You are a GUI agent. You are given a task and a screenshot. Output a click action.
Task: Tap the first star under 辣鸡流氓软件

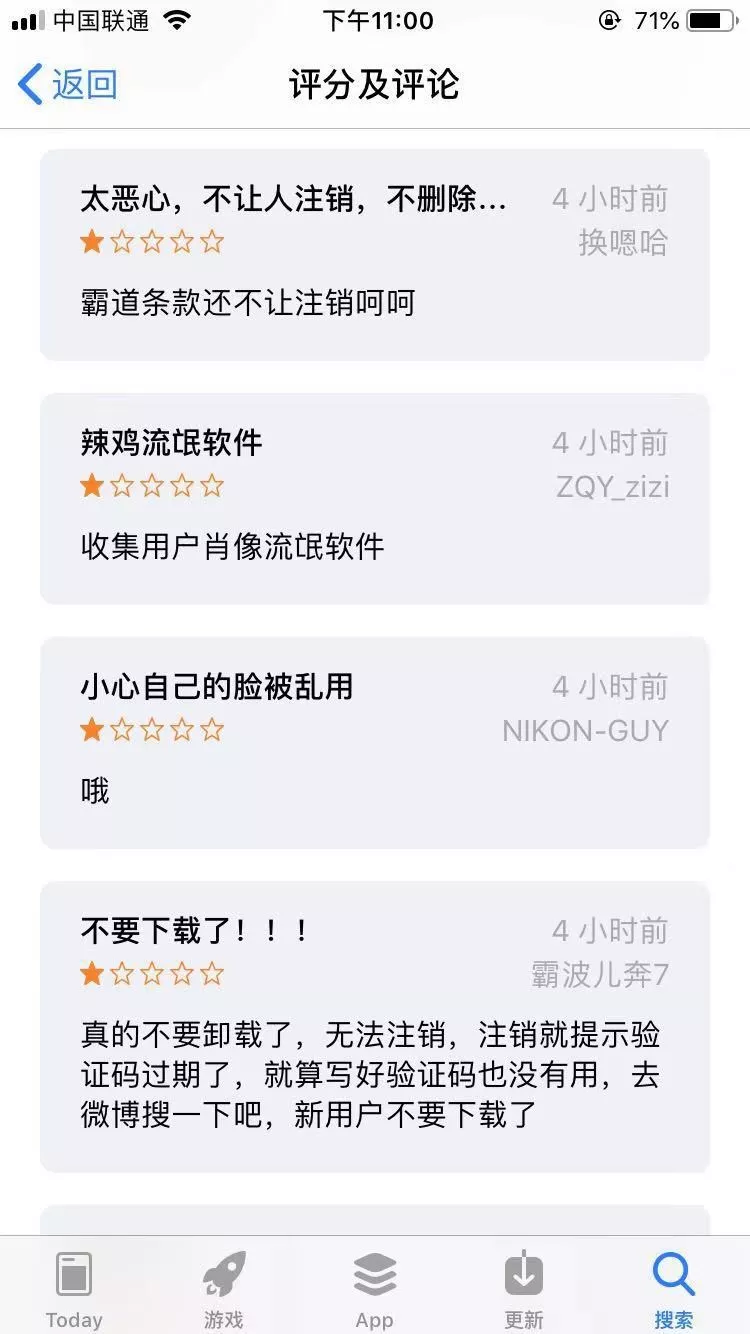[92, 486]
